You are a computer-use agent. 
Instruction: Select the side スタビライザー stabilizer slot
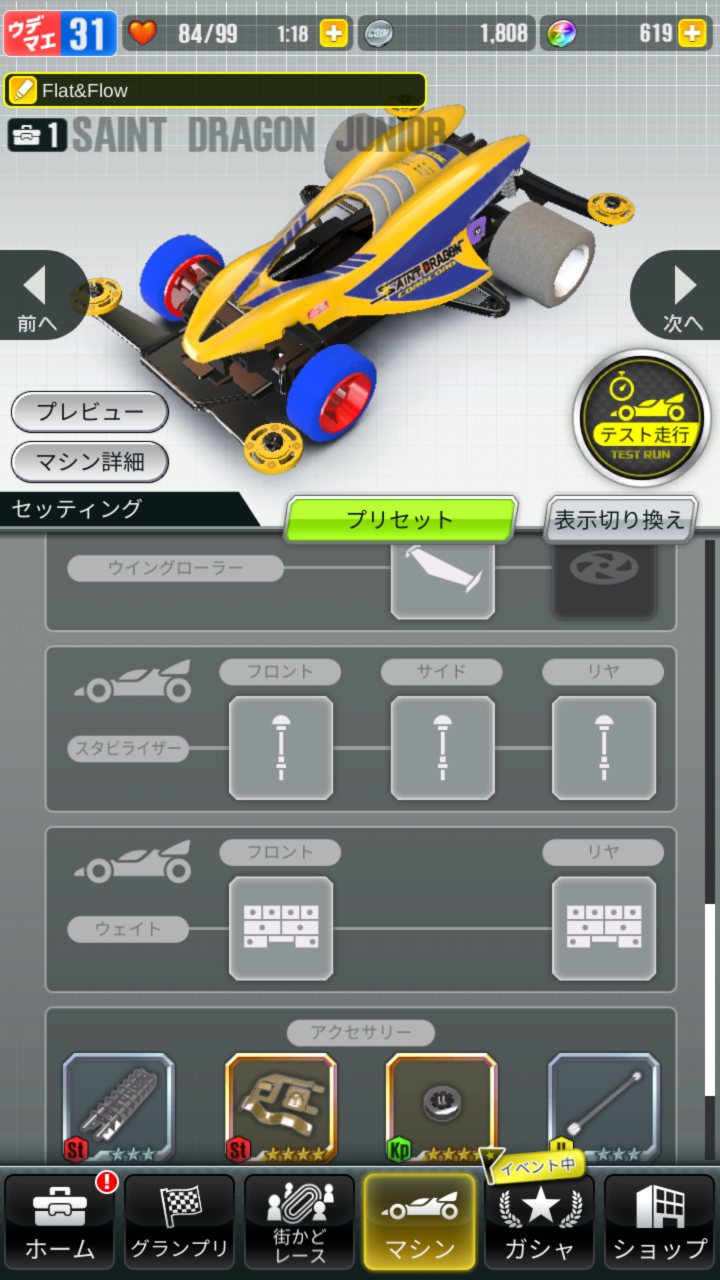point(443,748)
